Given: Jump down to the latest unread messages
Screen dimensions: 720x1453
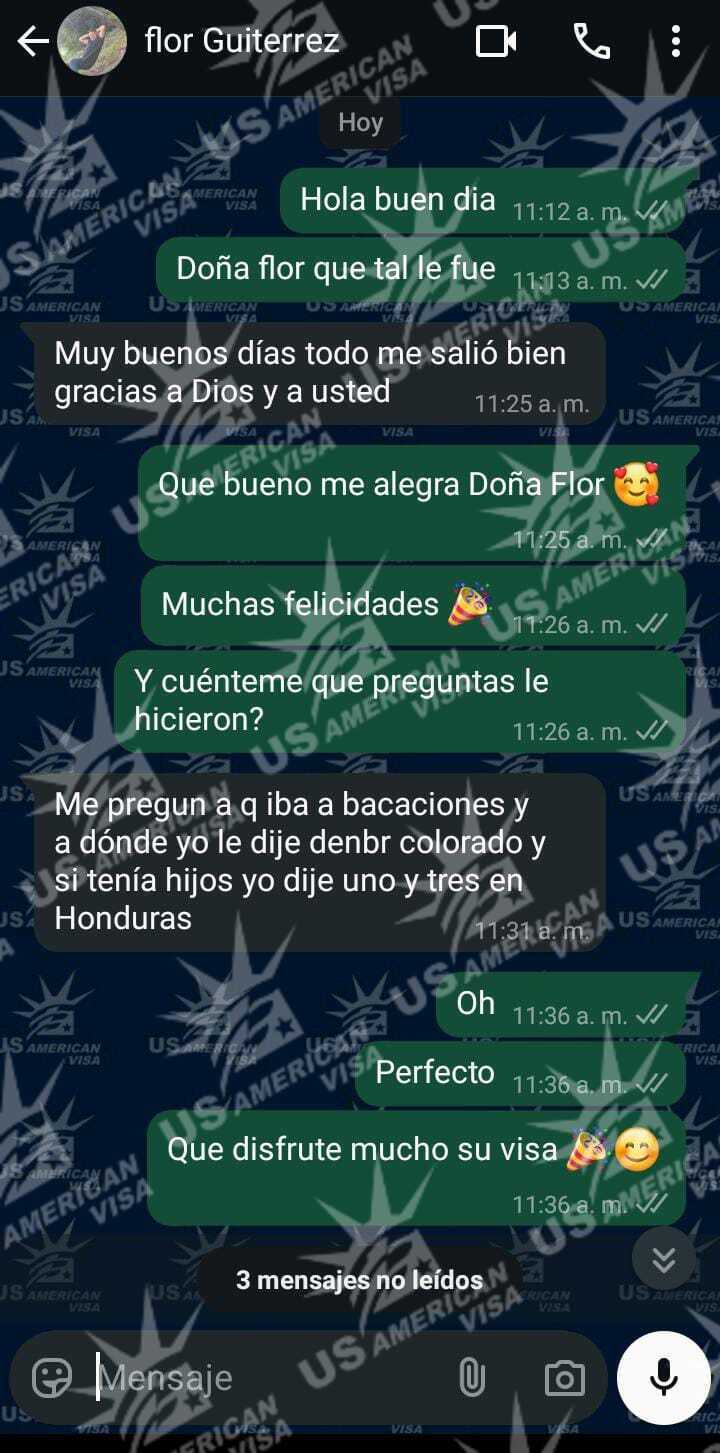Looking at the screenshot, I should (663, 1259).
